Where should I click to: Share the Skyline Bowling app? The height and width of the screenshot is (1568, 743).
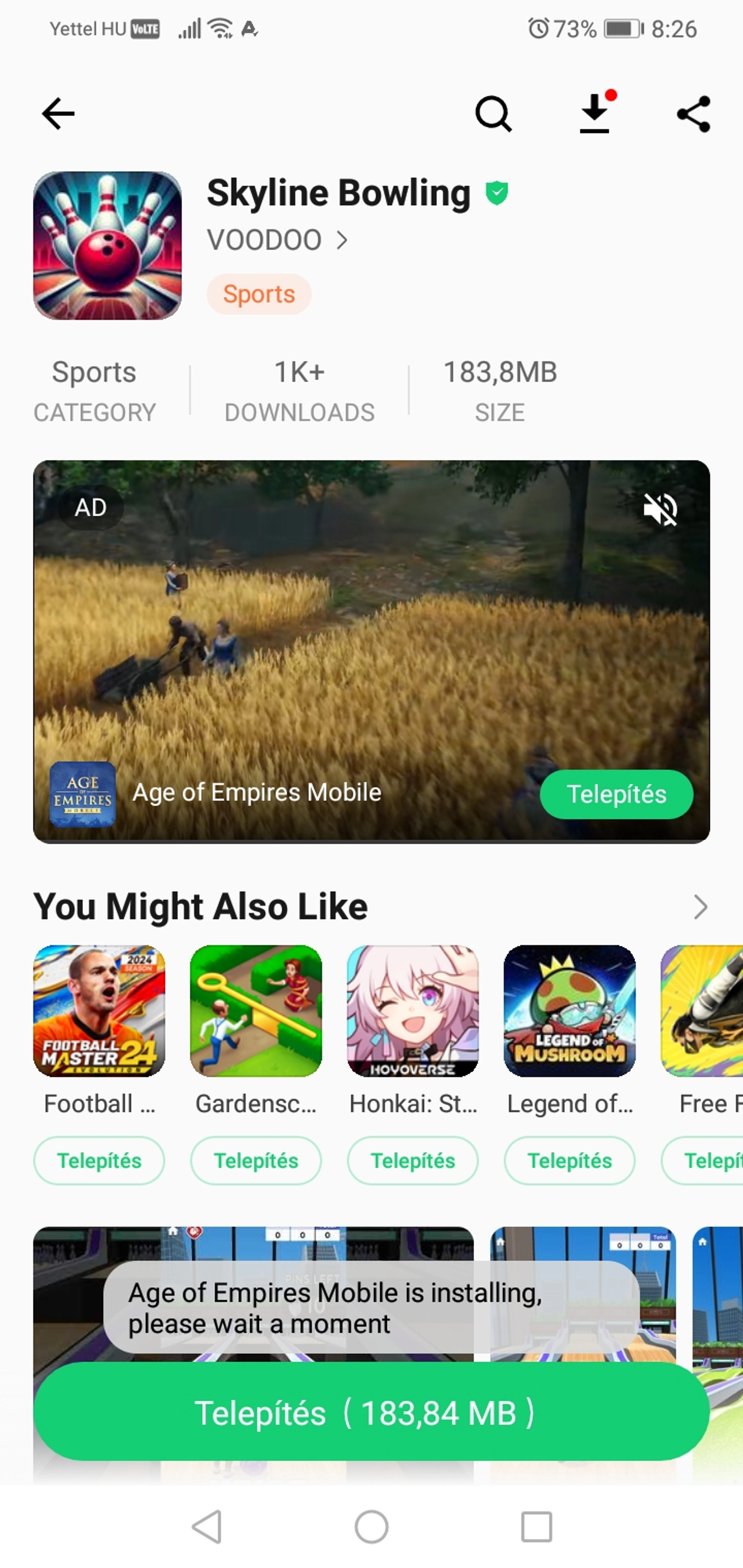(694, 114)
